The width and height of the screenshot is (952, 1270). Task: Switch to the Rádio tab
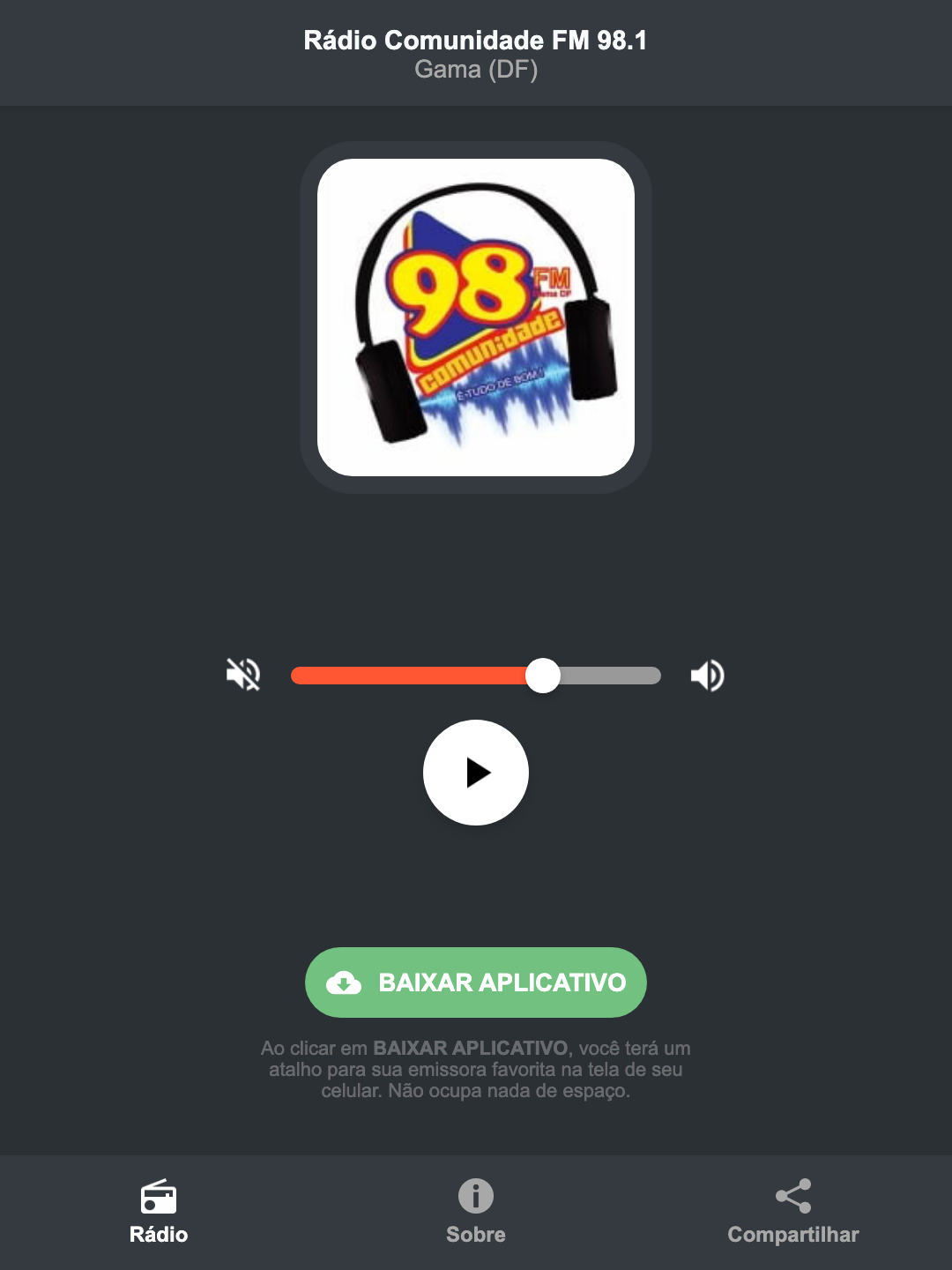pyautogui.click(x=159, y=1213)
